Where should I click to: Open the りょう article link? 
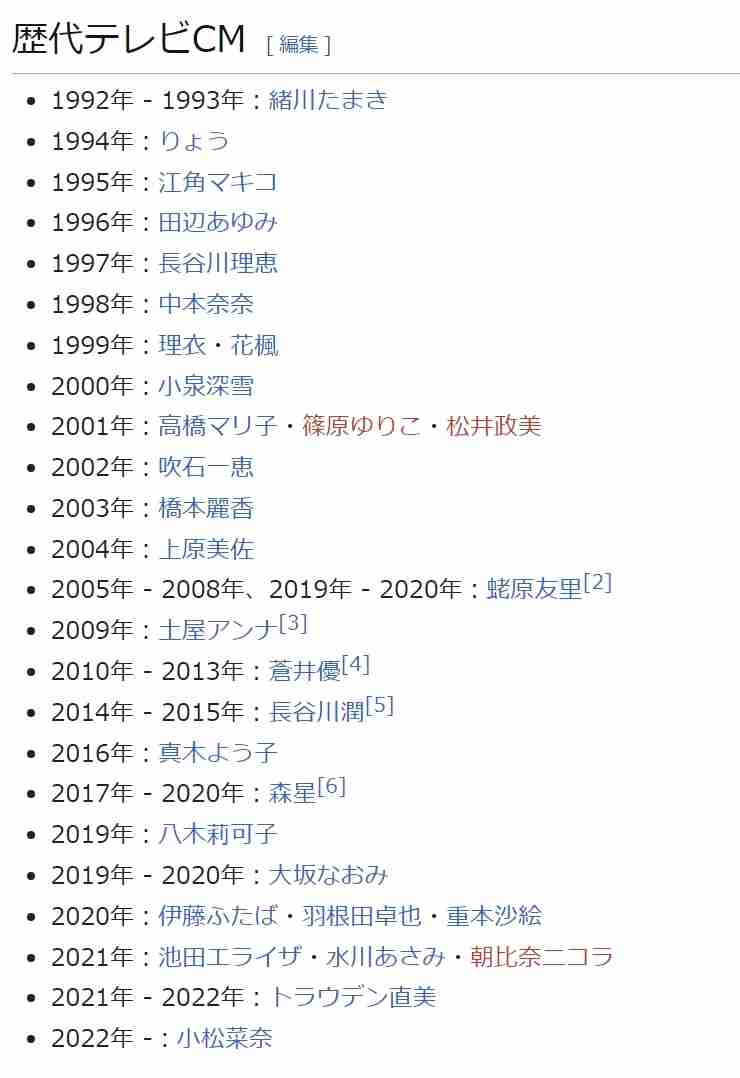point(194,141)
